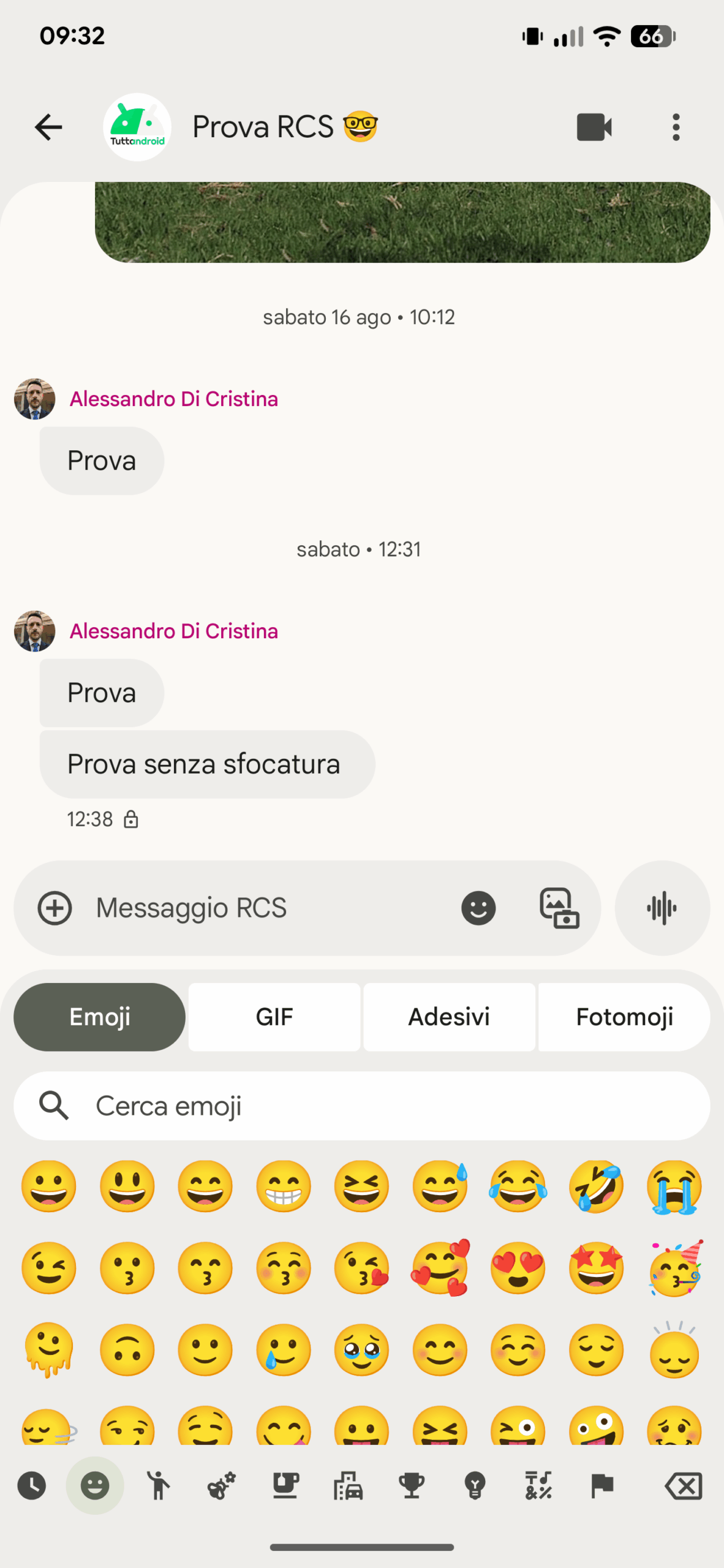Toggle the emoji smiley in message box
This screenshot has height=1568, width=724.
[x=478, y=908]
